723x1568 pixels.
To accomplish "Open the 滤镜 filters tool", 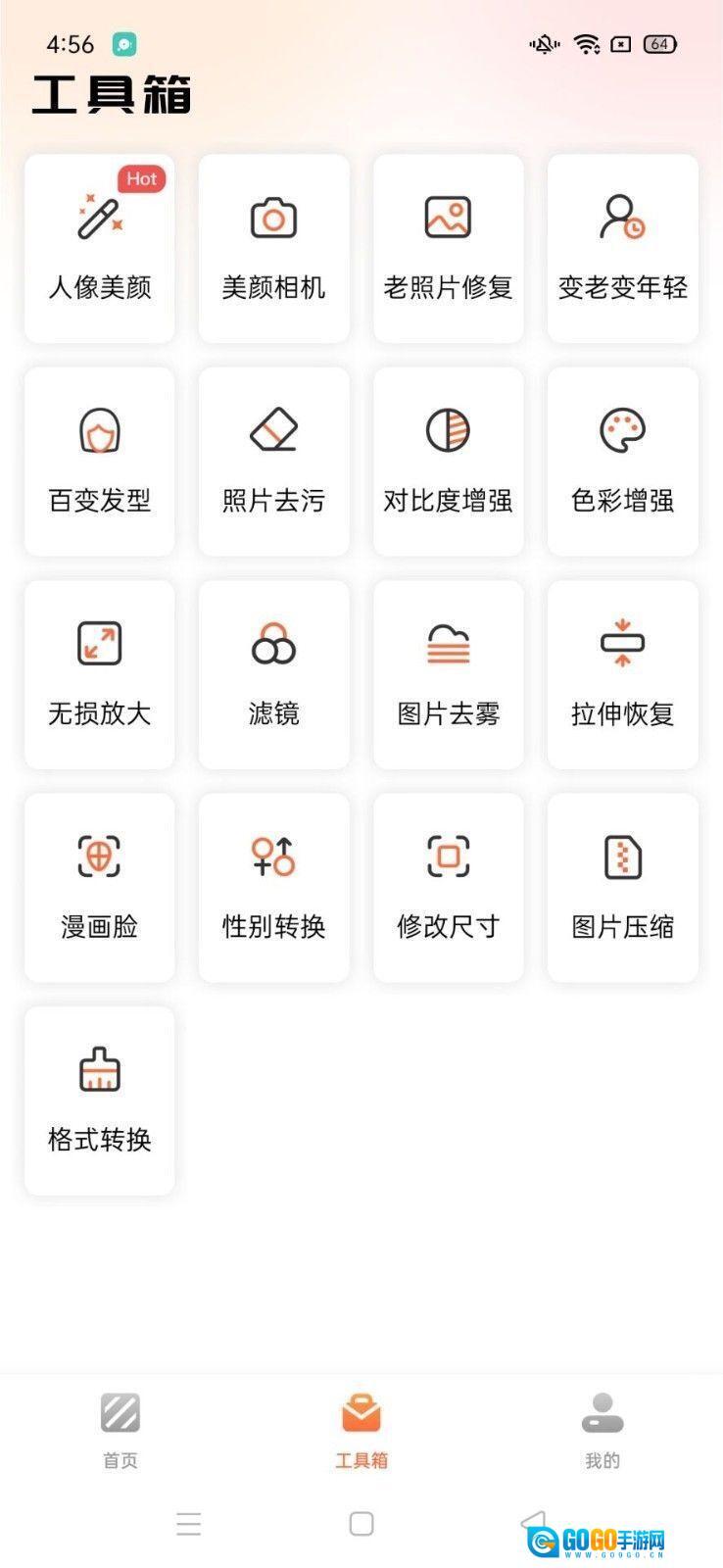I will [273, 674].
